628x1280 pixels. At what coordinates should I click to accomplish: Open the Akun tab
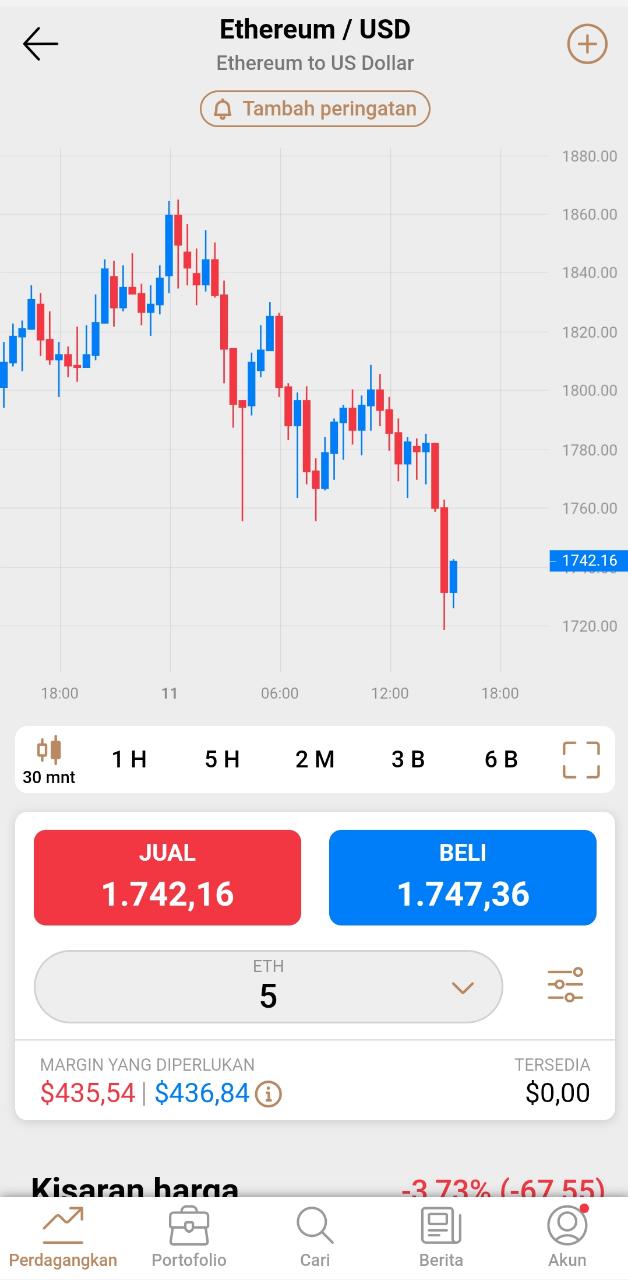pyautogui.click(x=567, y=1238)
